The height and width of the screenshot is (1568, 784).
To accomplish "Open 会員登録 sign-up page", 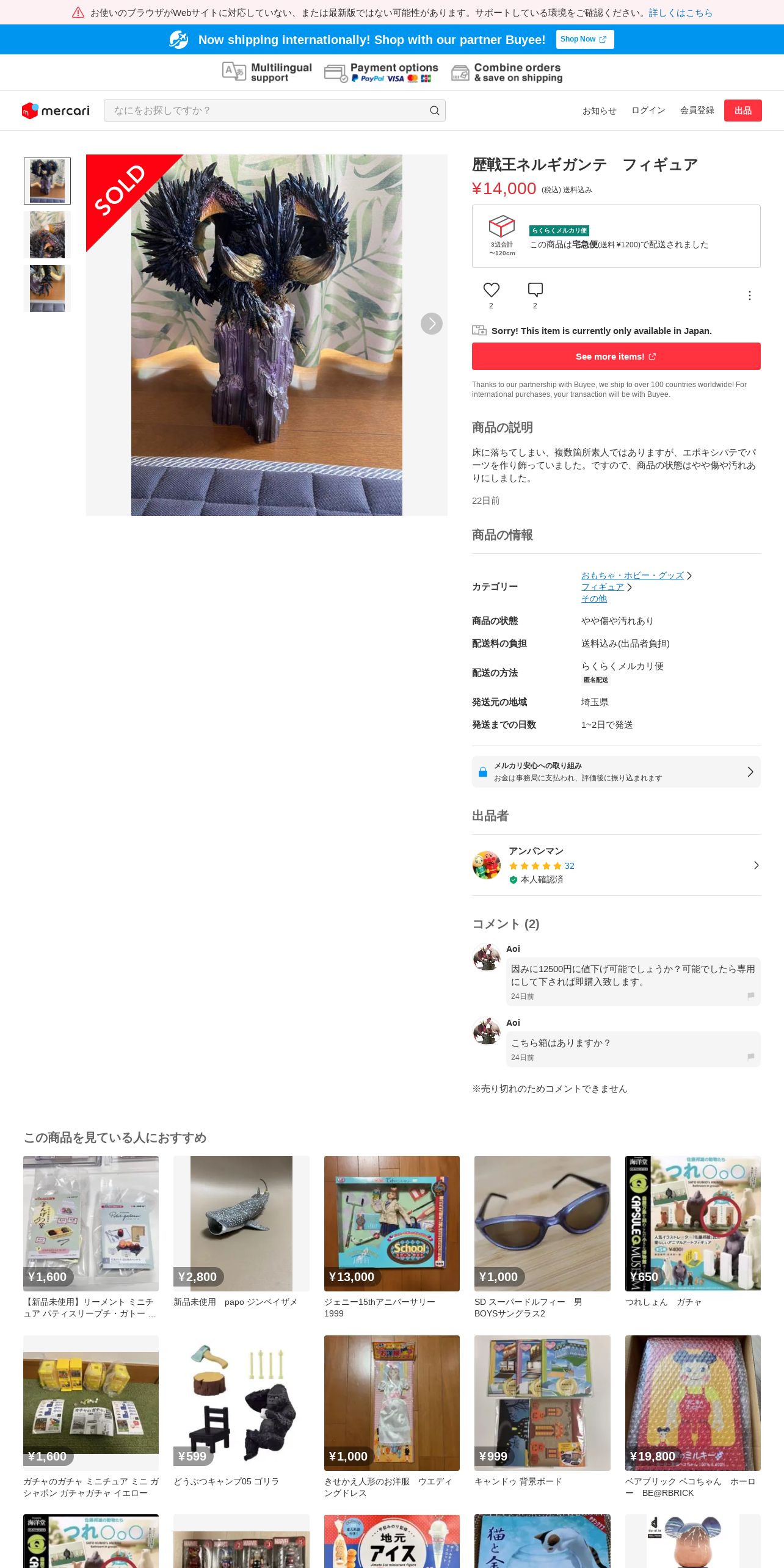I will 697,111.
